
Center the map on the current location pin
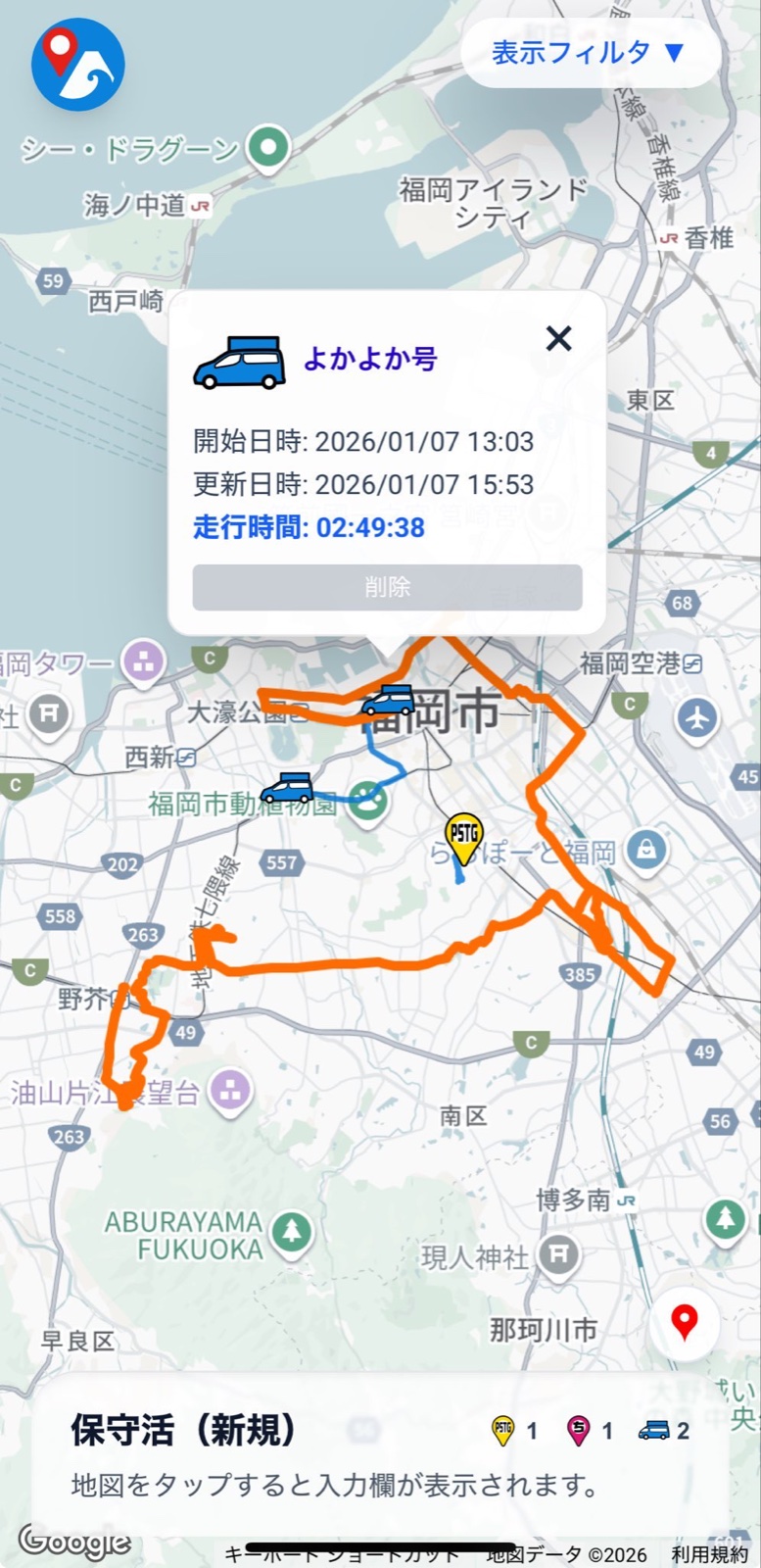[685, 1325]
